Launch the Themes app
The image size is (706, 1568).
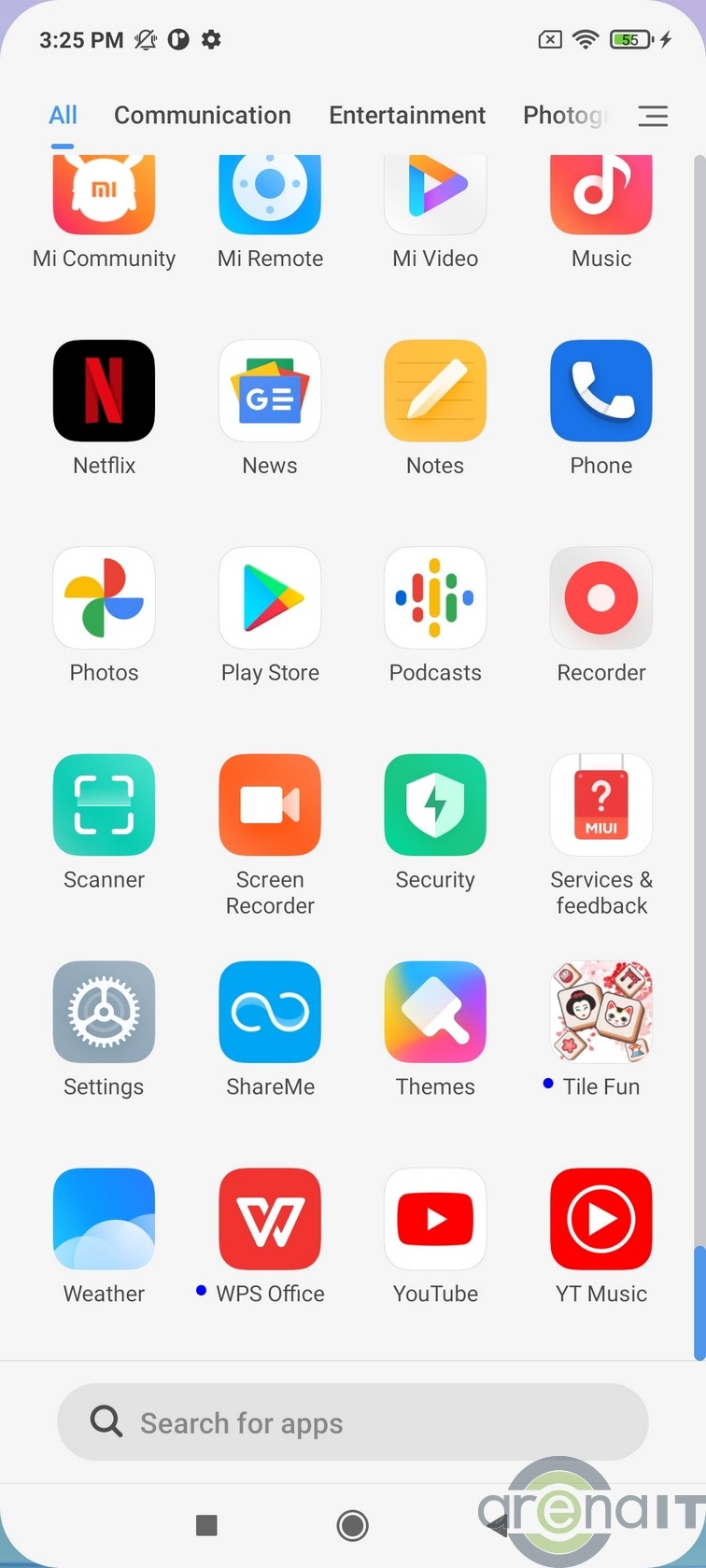[435, 1013]
